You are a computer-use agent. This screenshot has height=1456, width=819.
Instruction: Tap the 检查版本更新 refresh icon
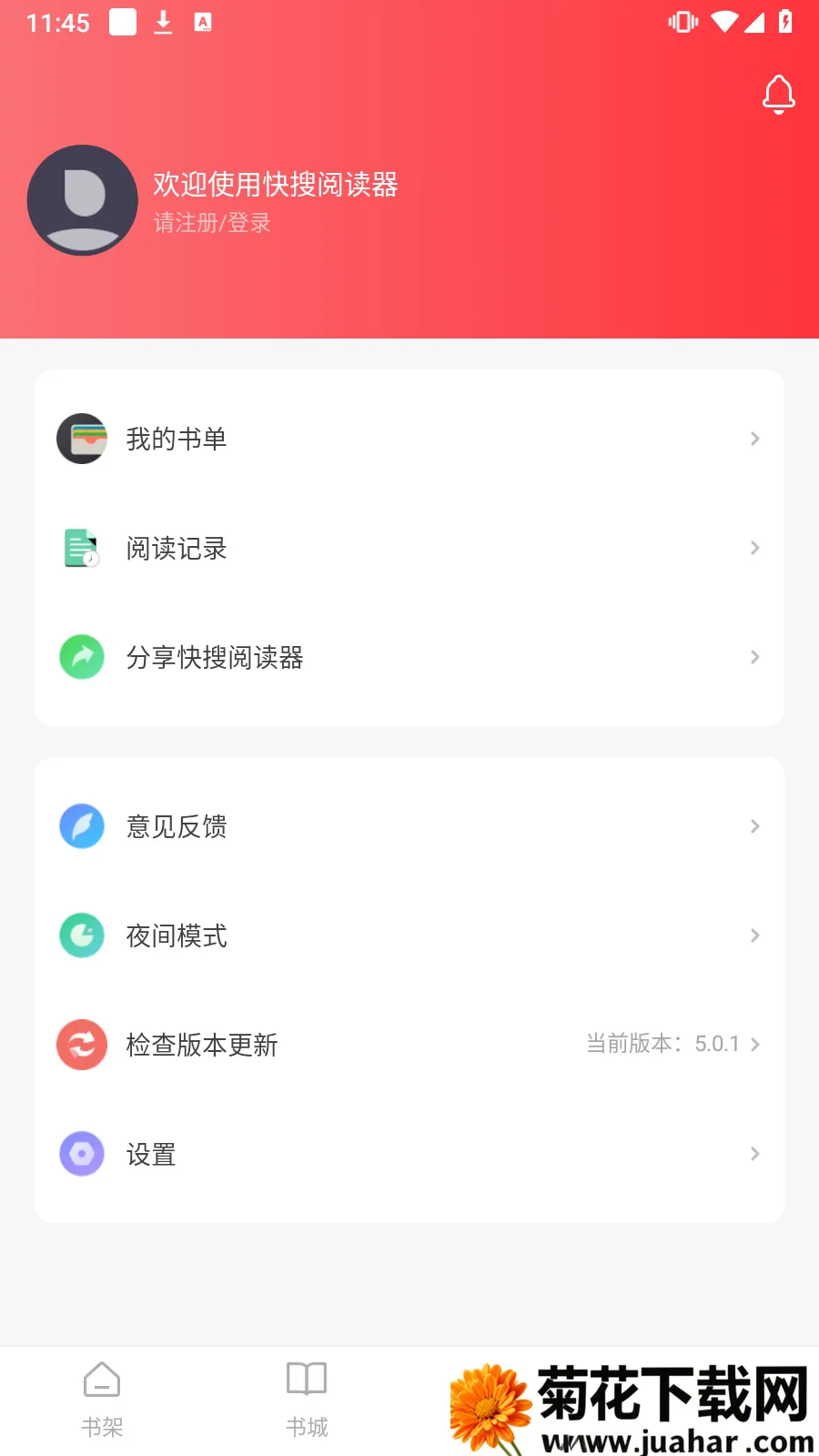[82, 1045]
